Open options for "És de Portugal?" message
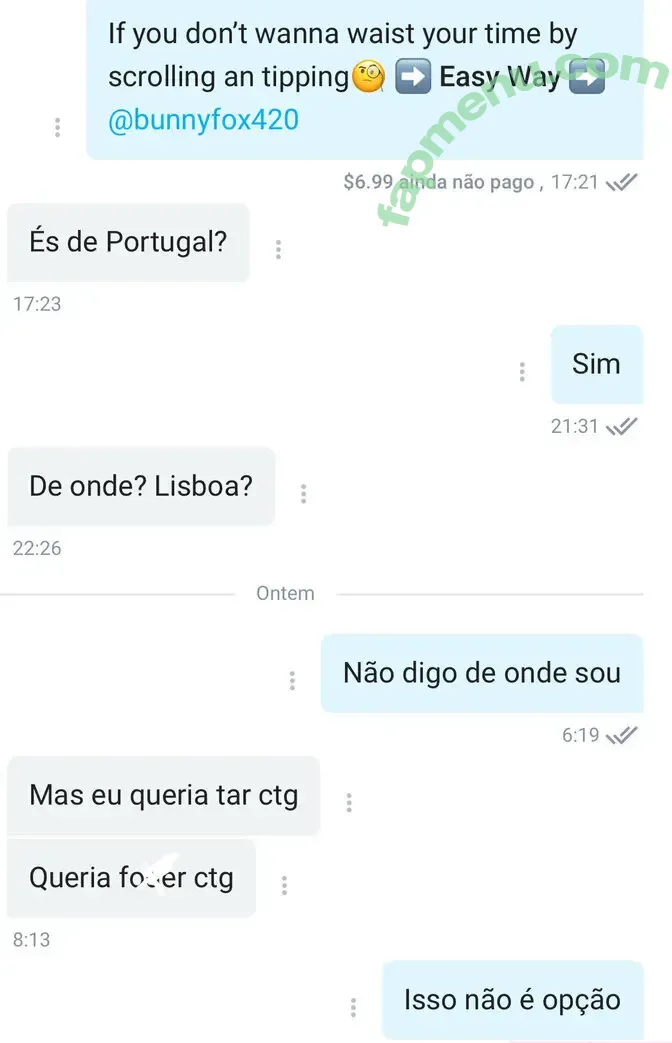Viewport: 672px width, 1043px height. click(278, 249)
